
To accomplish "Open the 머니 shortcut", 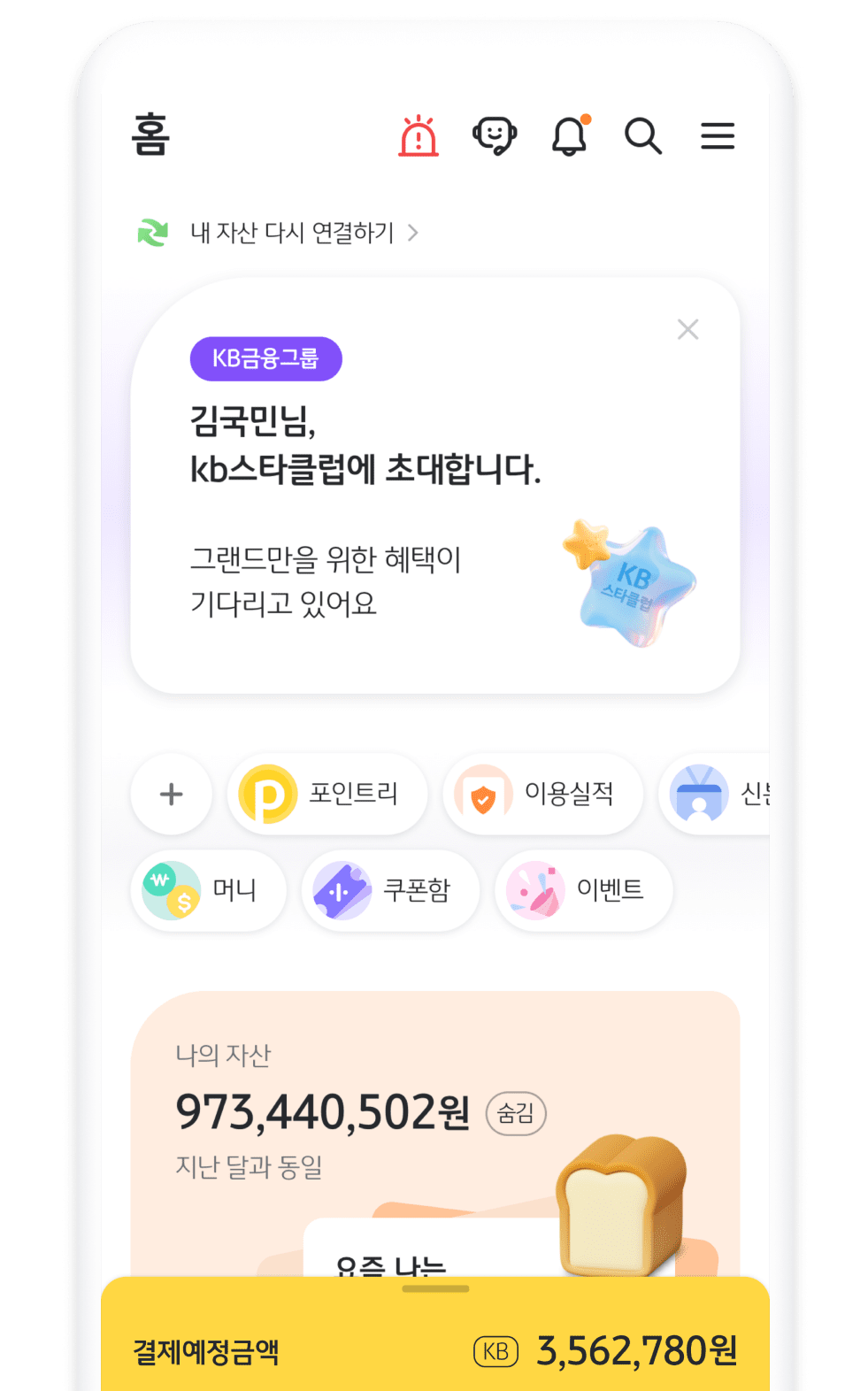I will click(209, 890).
